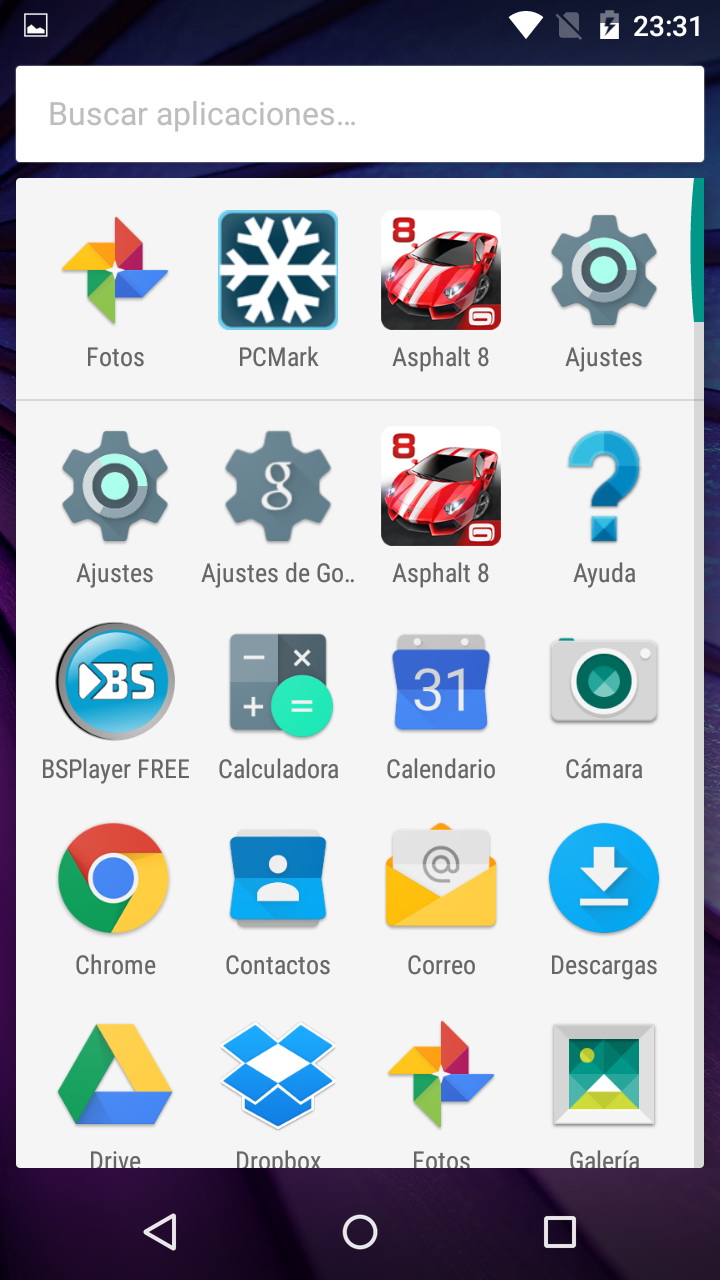Go back with the navigation bar's back button
The height and width of the screenshot is (1280, 720).
[x=160, y=1232]
